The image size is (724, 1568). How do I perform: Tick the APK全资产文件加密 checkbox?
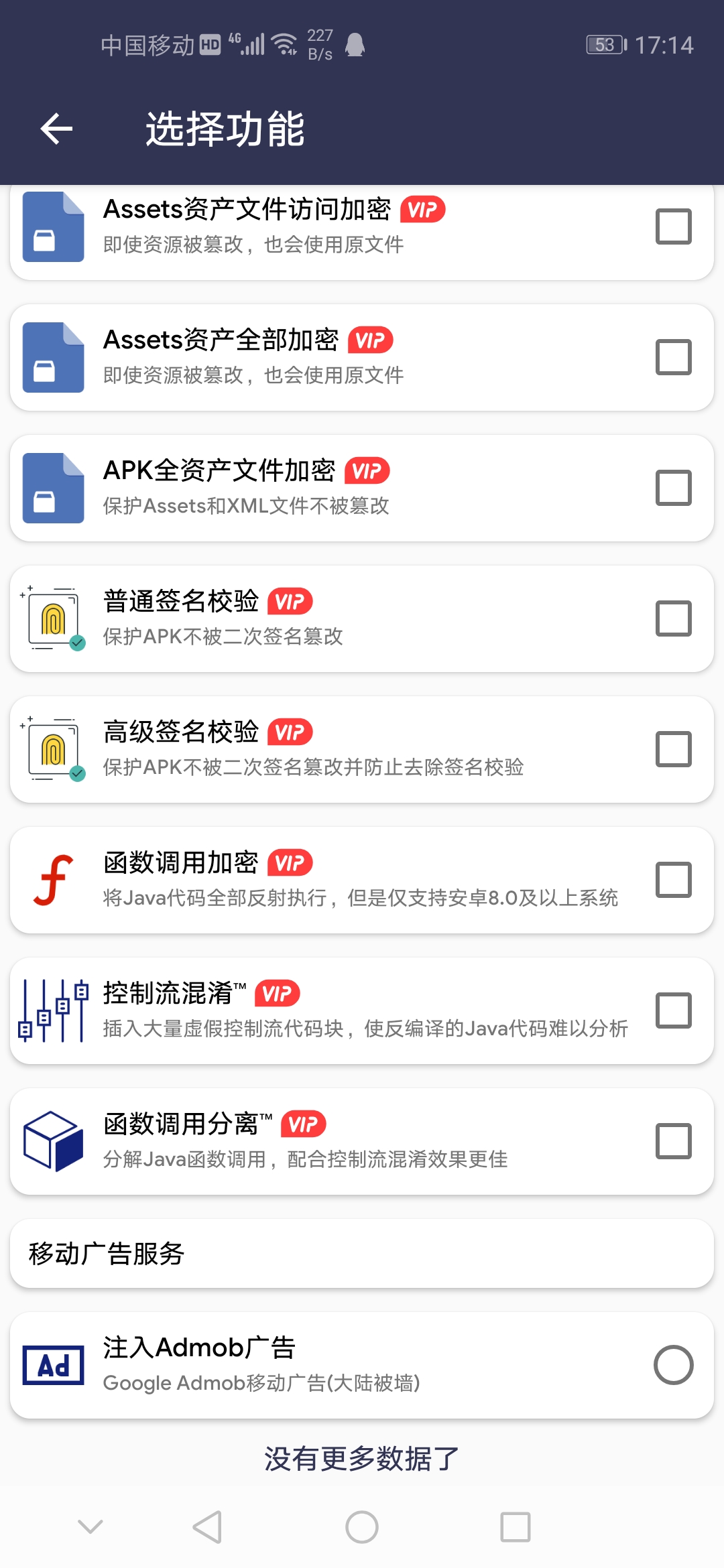tap(673, 488)
